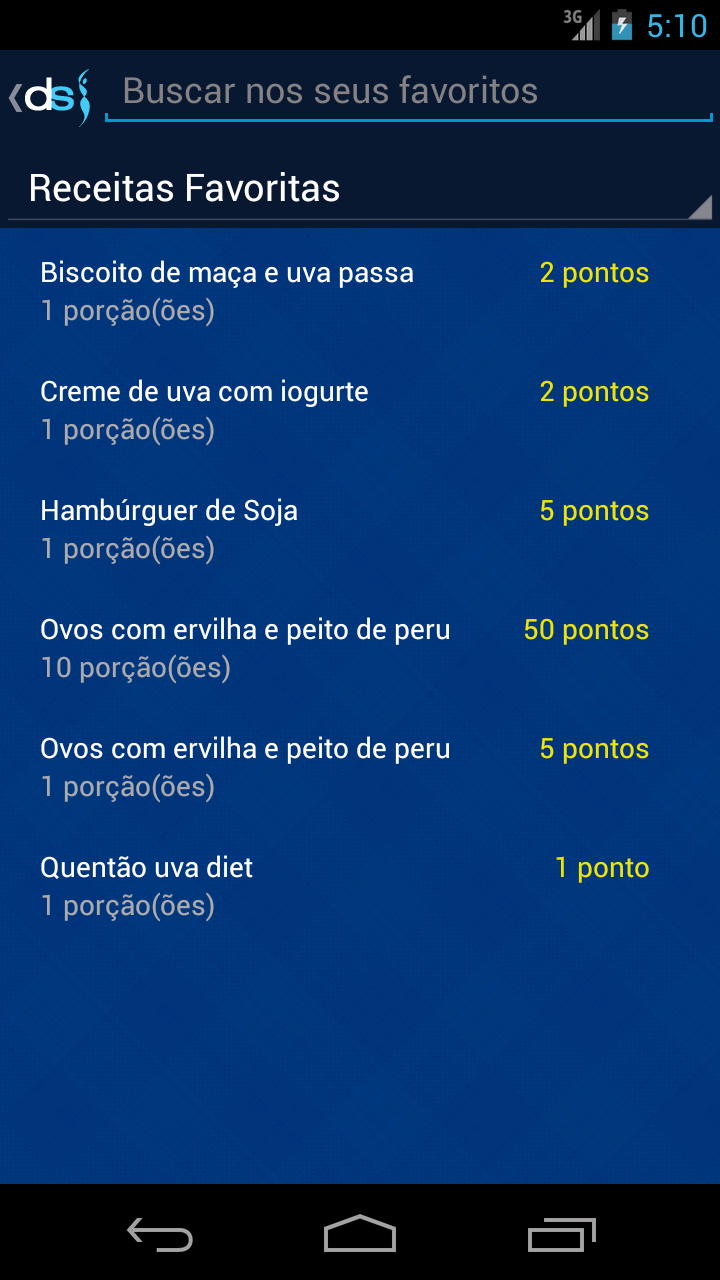Screen dimensions: 720x1280
Task: Select the Hambúrguer de Soja recipe
Action: coord(360,529)
